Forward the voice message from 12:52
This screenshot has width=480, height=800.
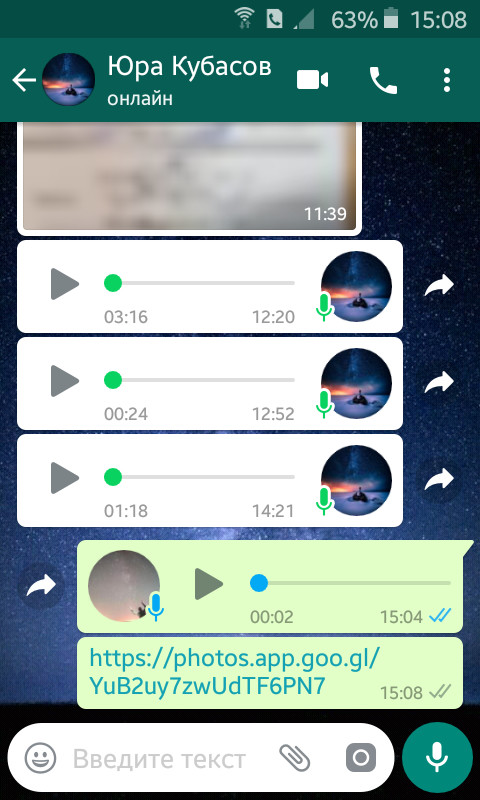coord(439,382)
